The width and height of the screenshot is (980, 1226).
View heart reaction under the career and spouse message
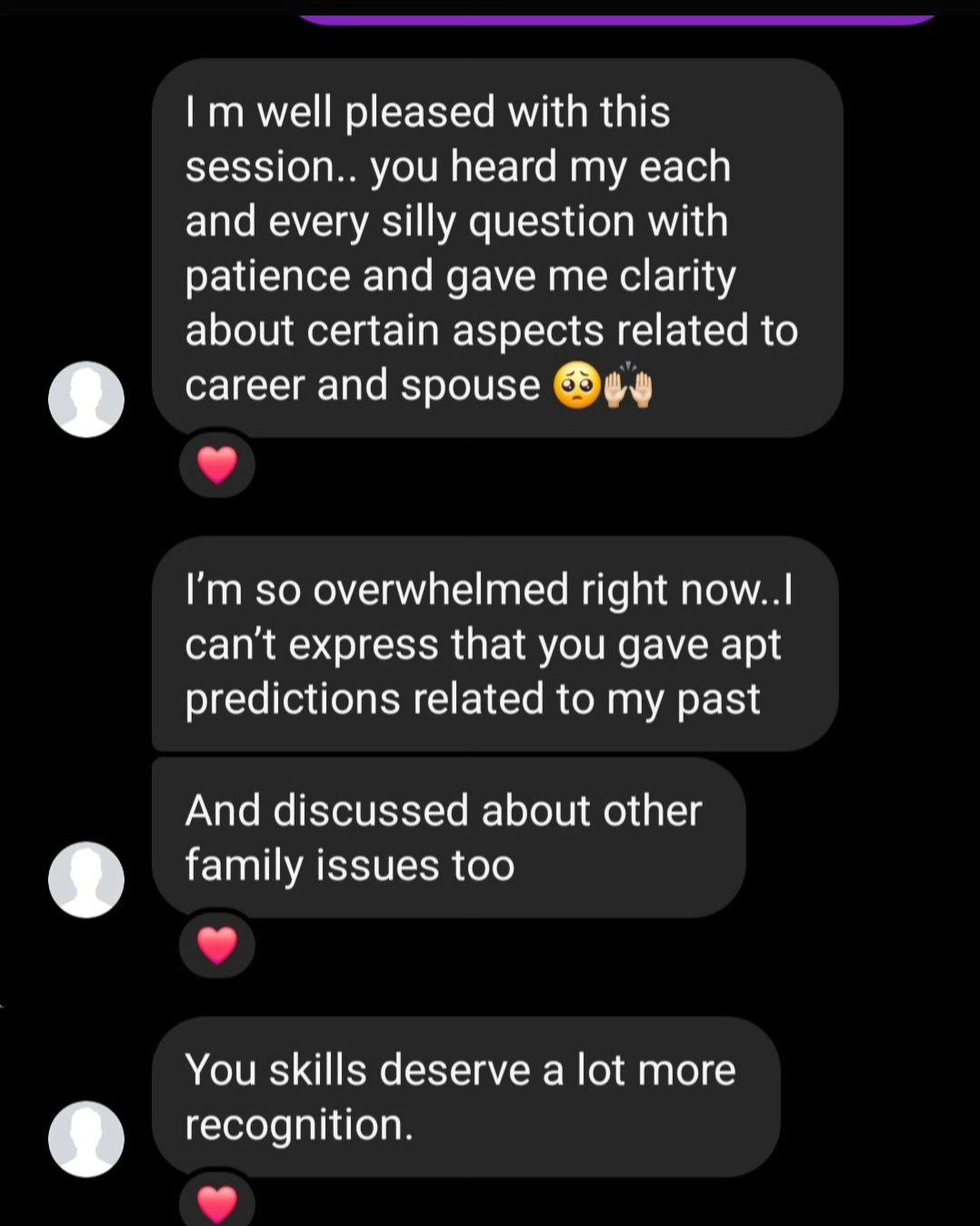tap(217, 465)
